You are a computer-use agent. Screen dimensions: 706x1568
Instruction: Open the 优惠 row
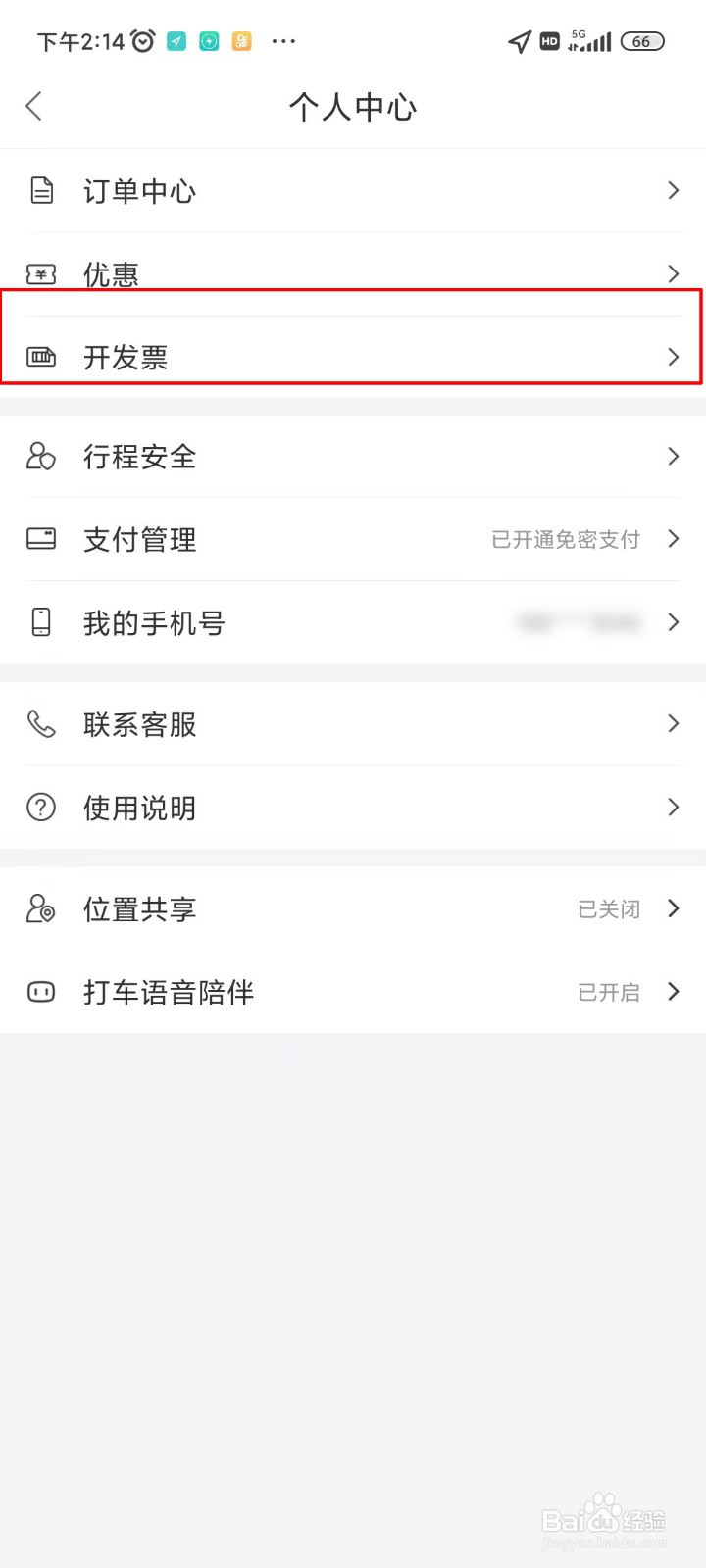353,274
